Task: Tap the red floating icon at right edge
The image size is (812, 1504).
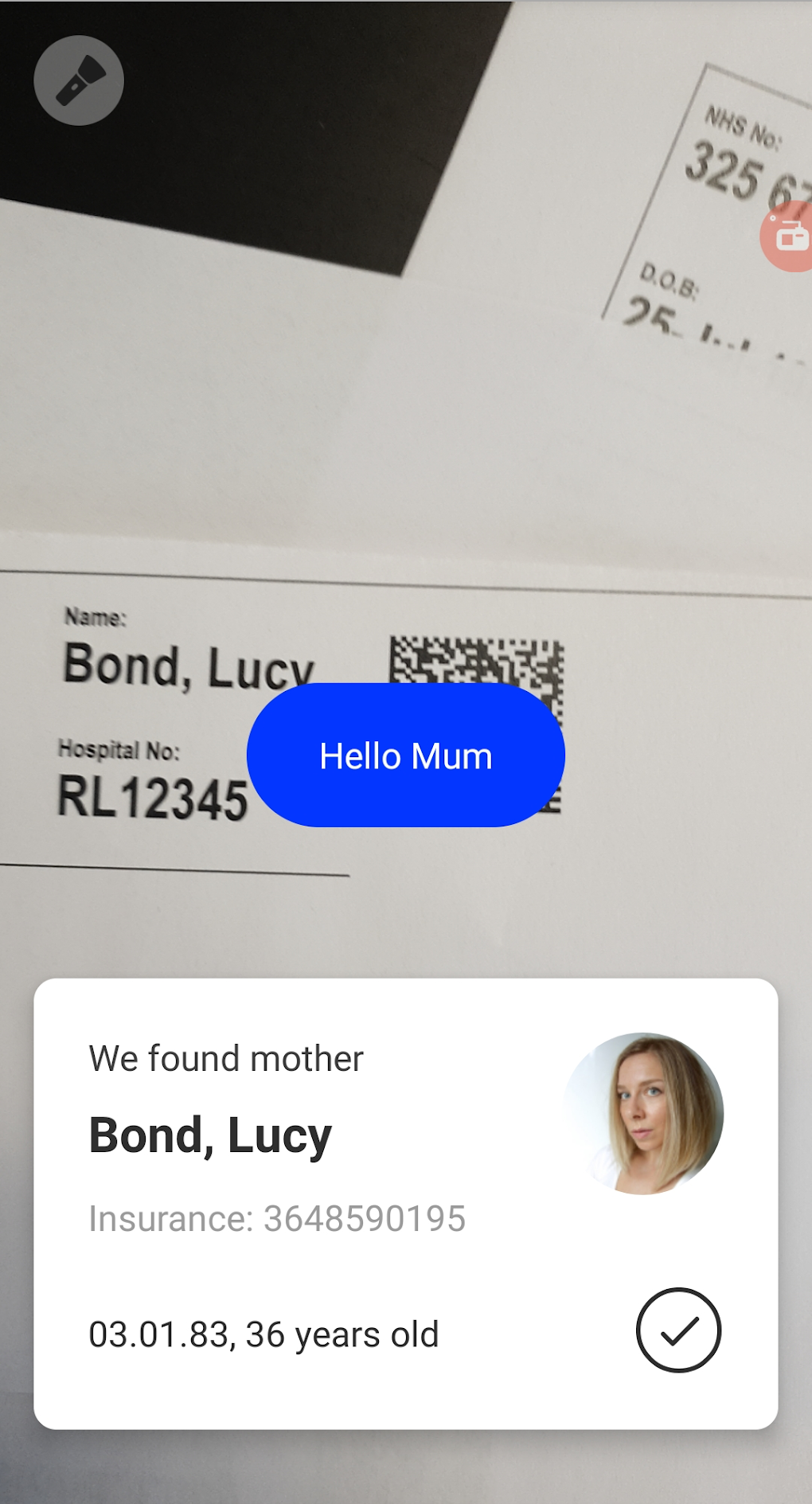Action: (787, 236)
